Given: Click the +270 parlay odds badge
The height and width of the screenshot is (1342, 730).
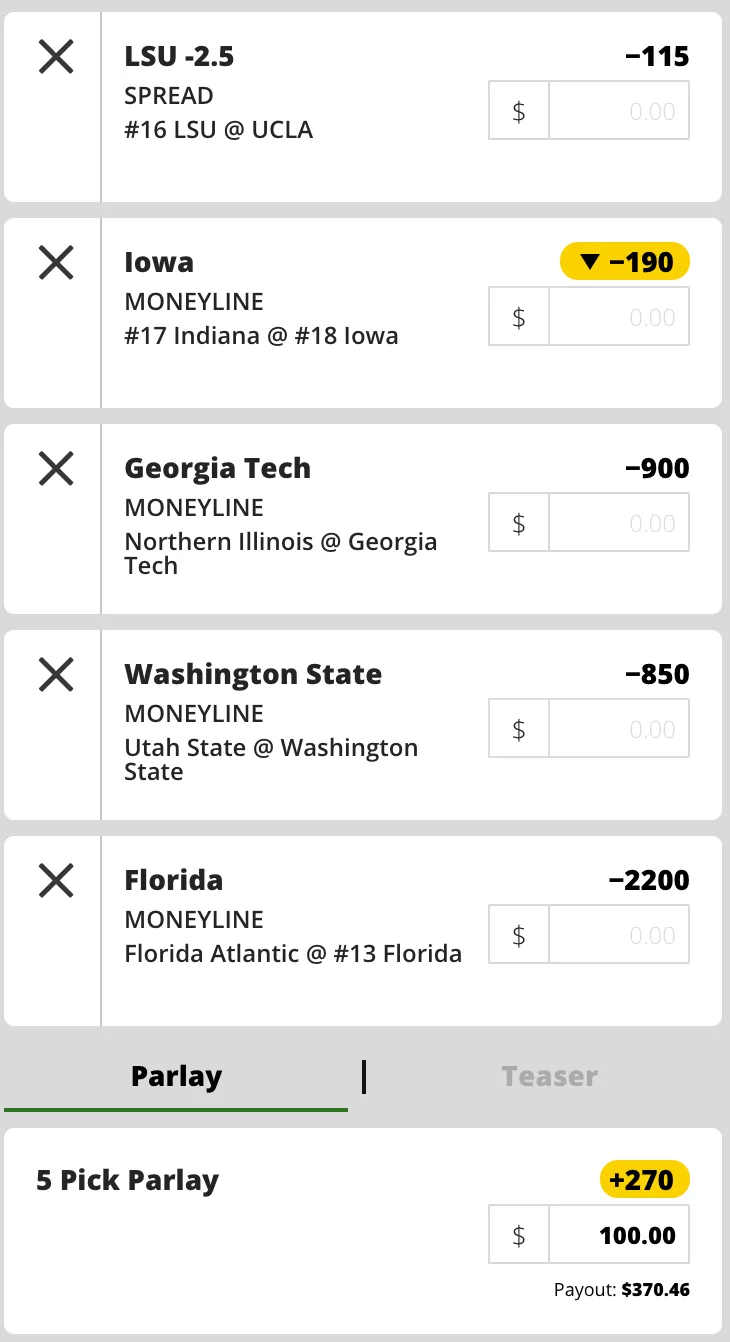Looking at the screenshot, I should click(x=645, y=1179).
